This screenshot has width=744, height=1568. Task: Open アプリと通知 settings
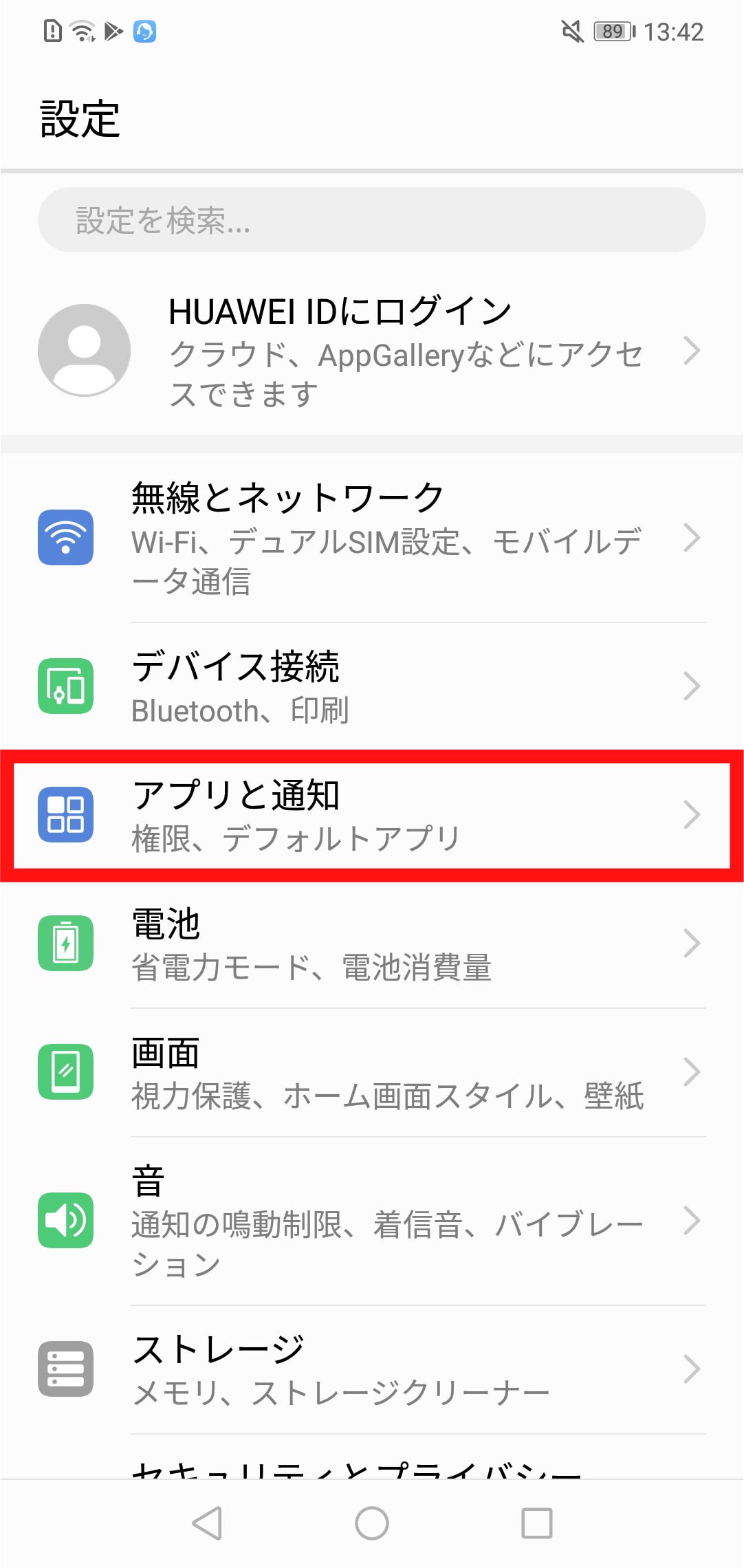click(371, 815)
